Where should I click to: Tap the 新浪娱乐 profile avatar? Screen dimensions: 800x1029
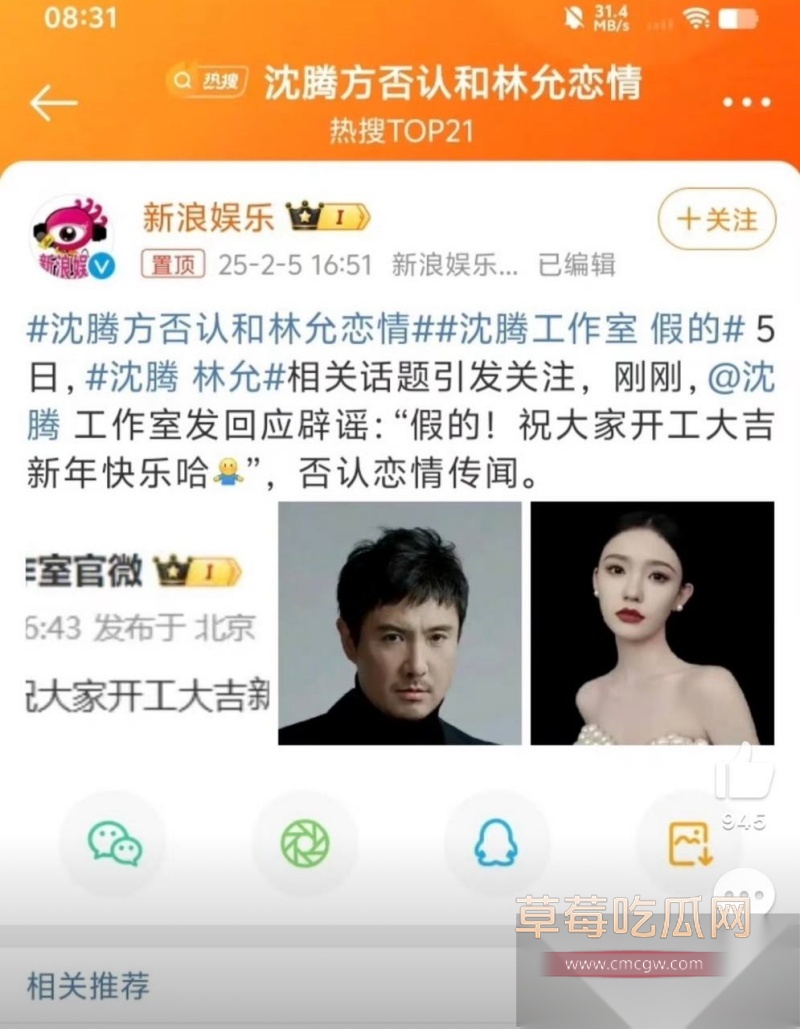pyautogui.click(x=68, y=227)
